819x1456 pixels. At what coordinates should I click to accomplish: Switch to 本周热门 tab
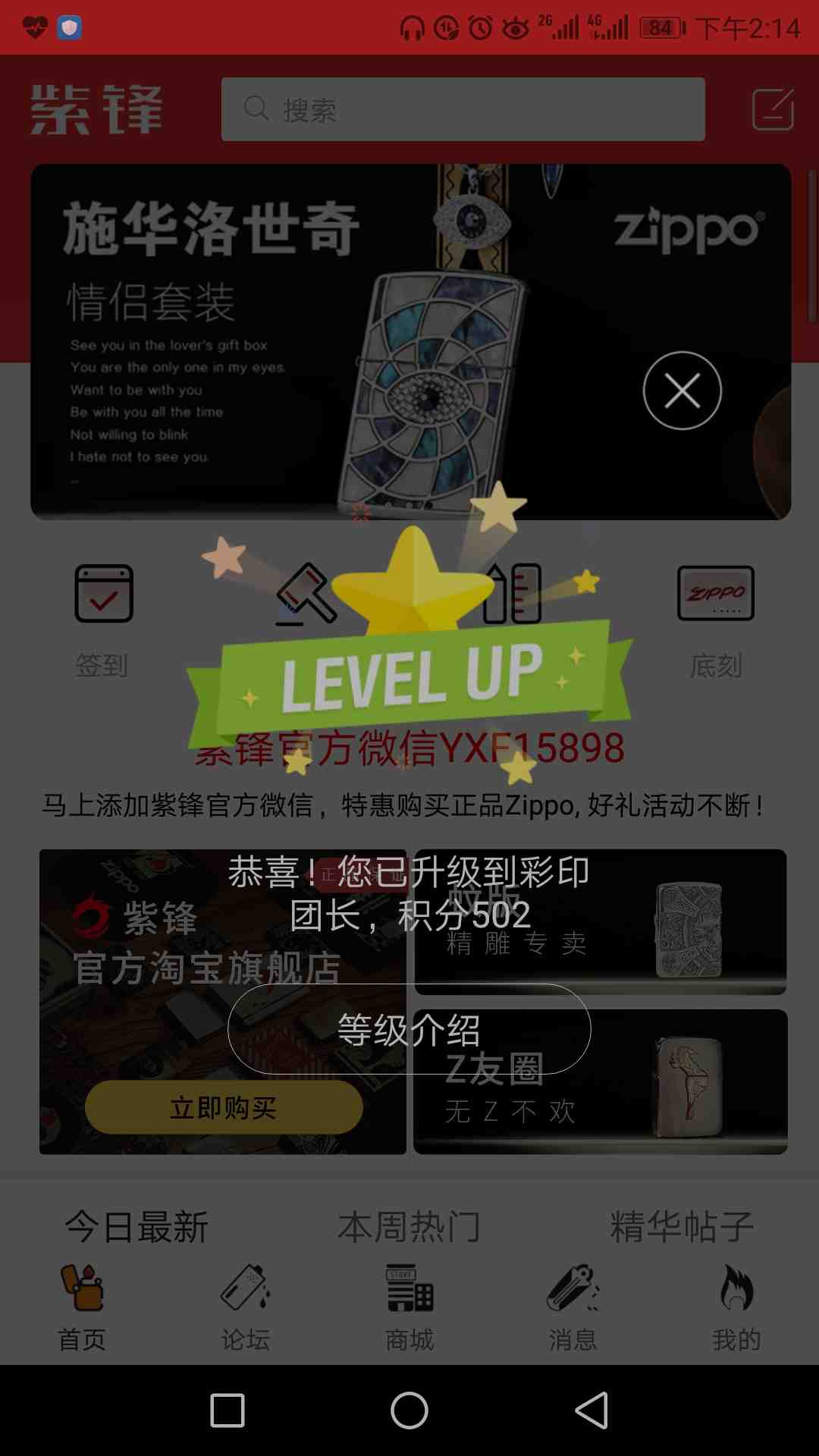coord(409,1226)
